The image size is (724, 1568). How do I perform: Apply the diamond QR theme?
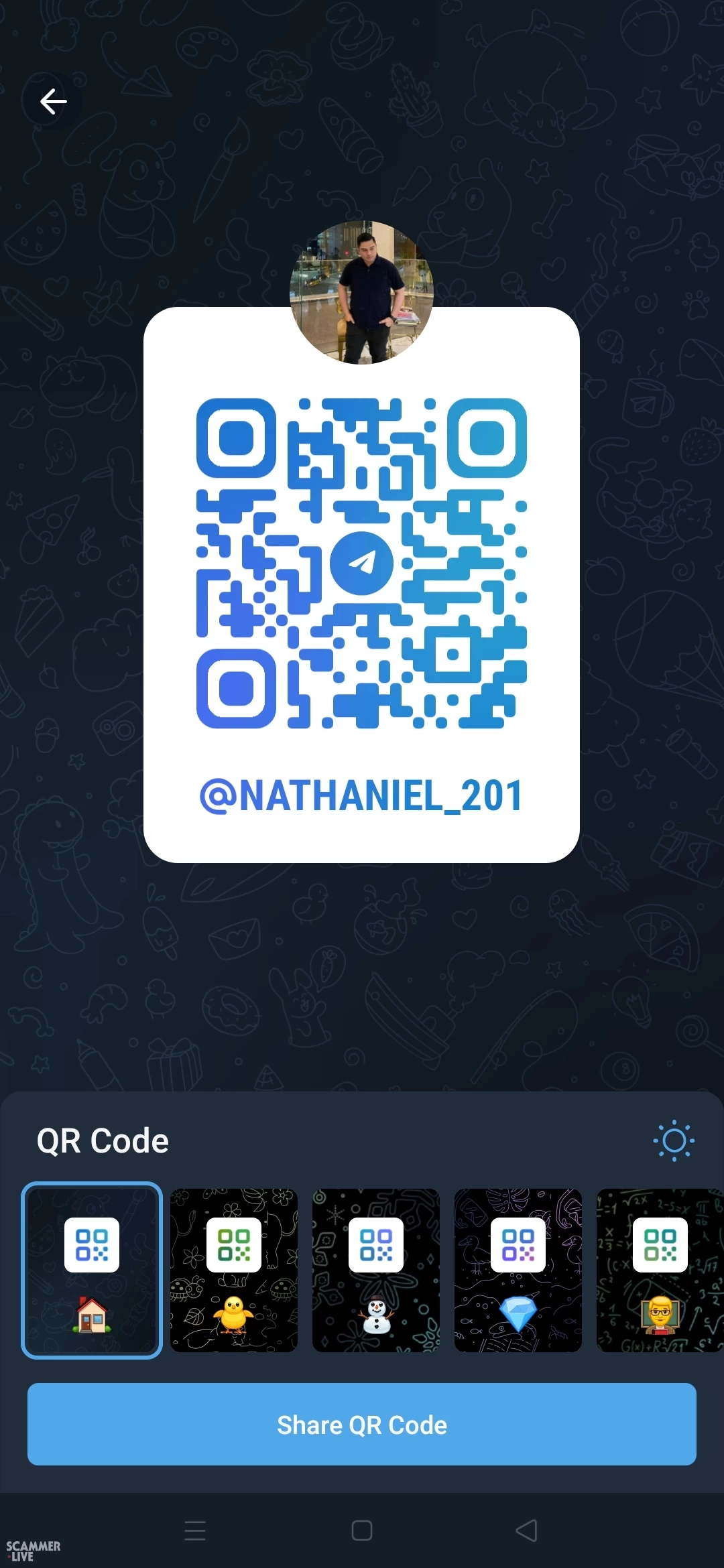click(x=518, y=1270)
